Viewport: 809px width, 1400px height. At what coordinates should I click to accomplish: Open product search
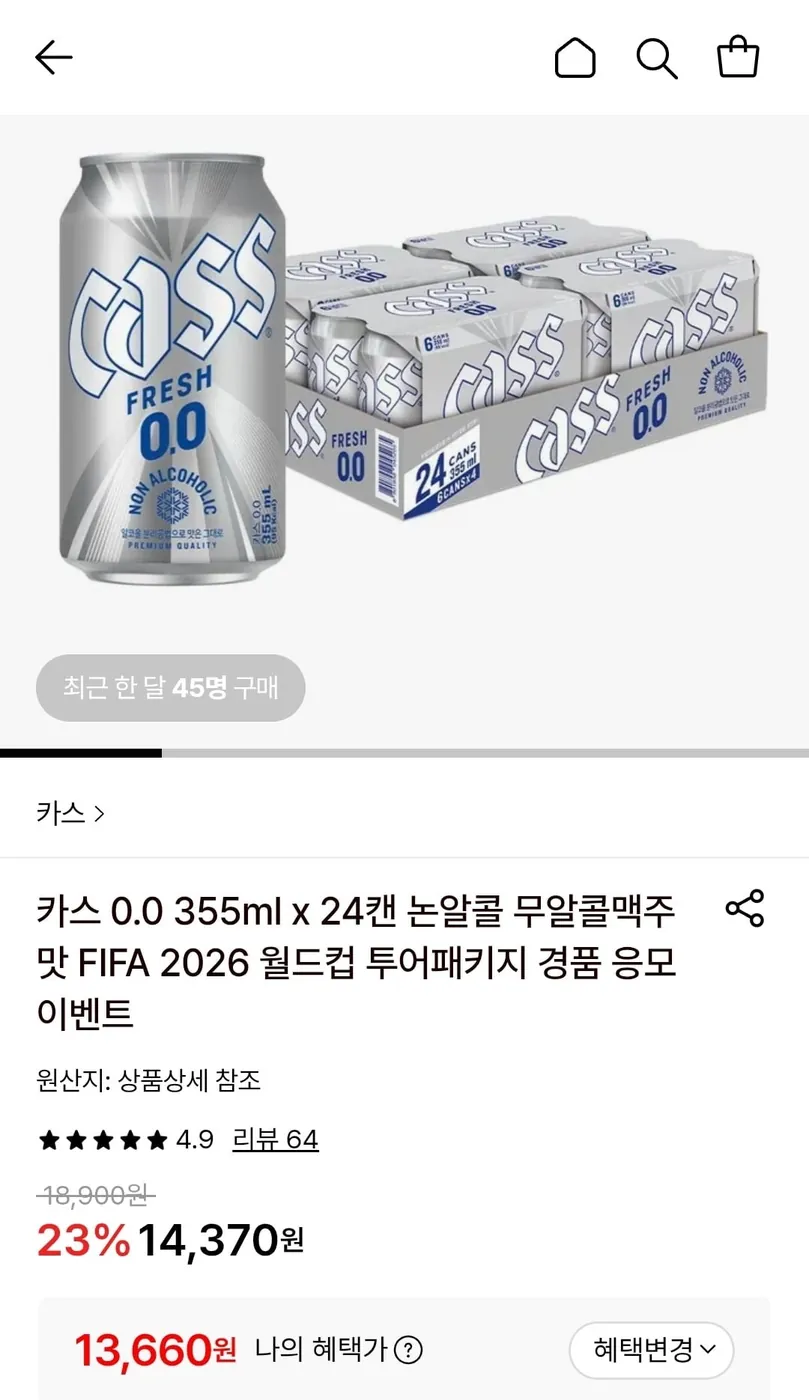pyautogui.click(x=657, y=58)
